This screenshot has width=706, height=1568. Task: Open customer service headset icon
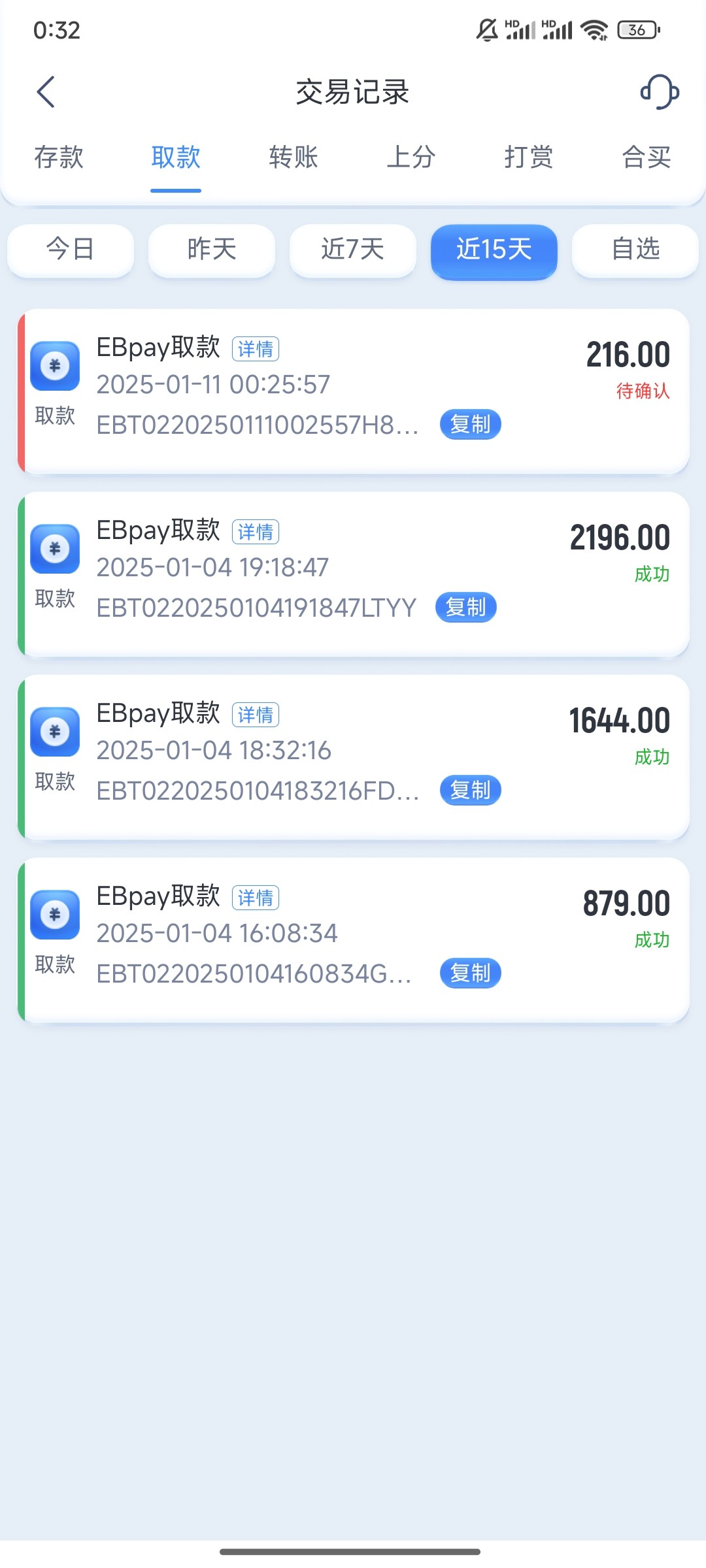(659, 92)
